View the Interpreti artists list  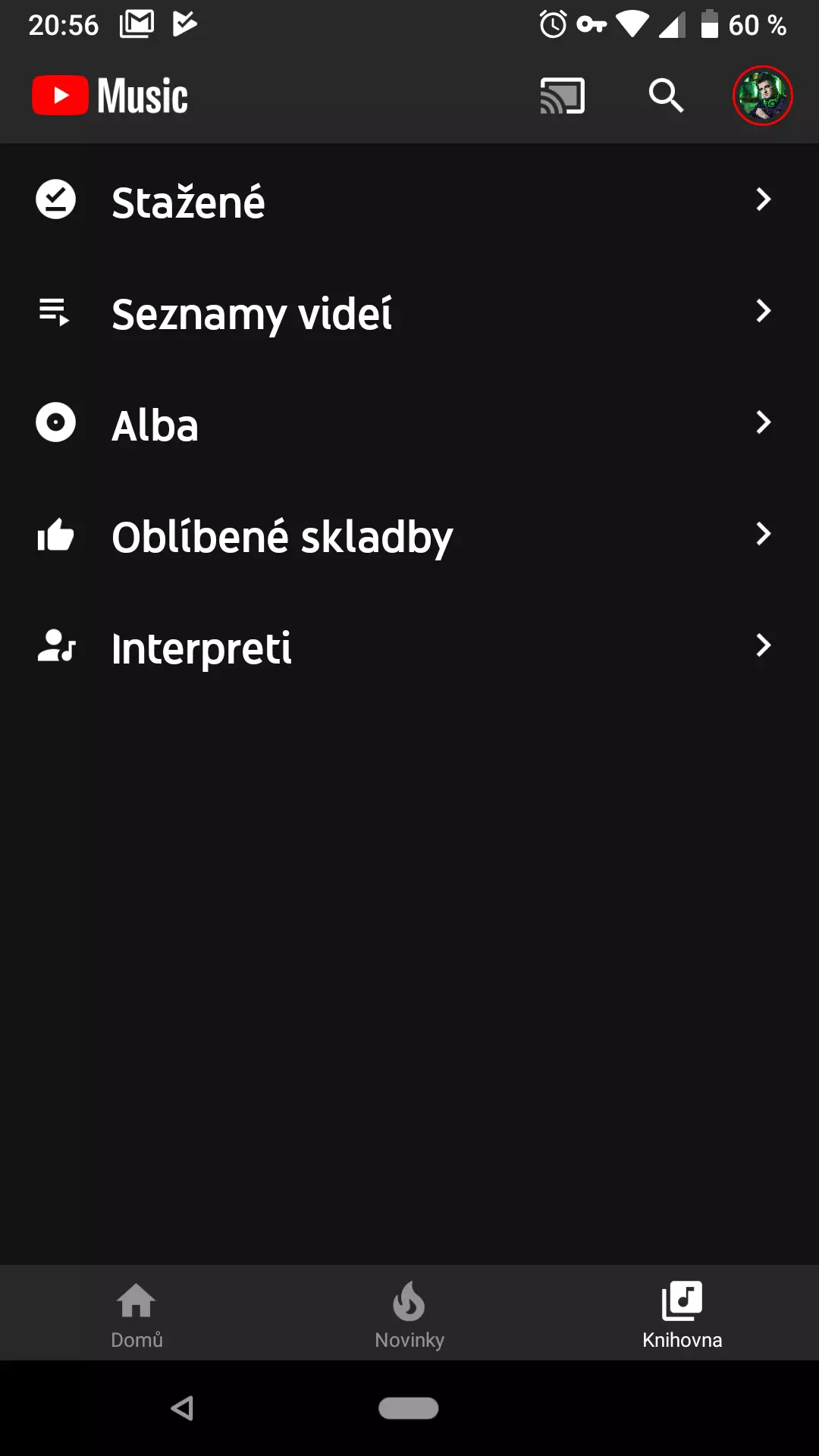409,646
